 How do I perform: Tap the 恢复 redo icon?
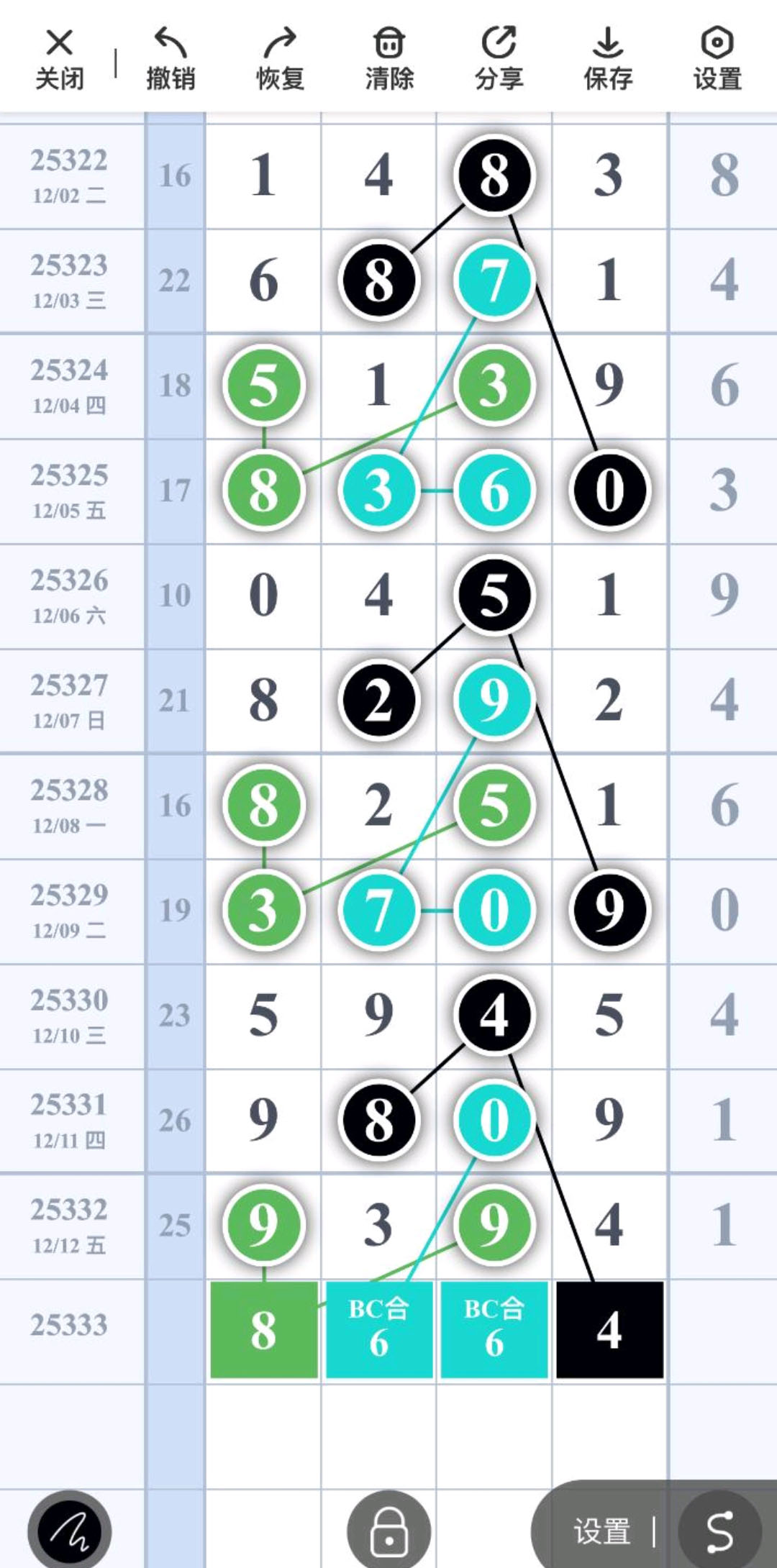(x=280, y=58)
